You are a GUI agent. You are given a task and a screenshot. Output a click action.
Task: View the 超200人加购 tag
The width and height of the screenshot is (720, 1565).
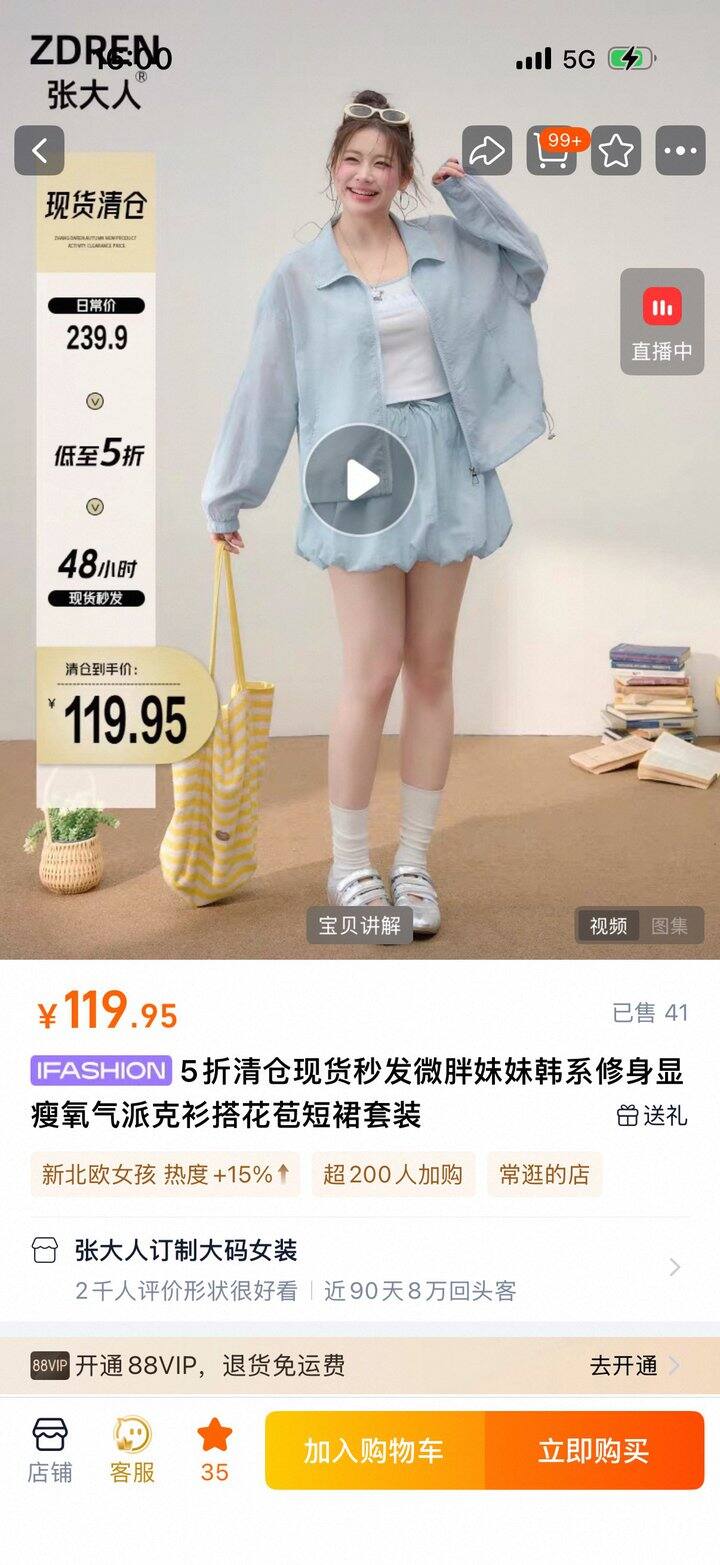pos(393,1174)
